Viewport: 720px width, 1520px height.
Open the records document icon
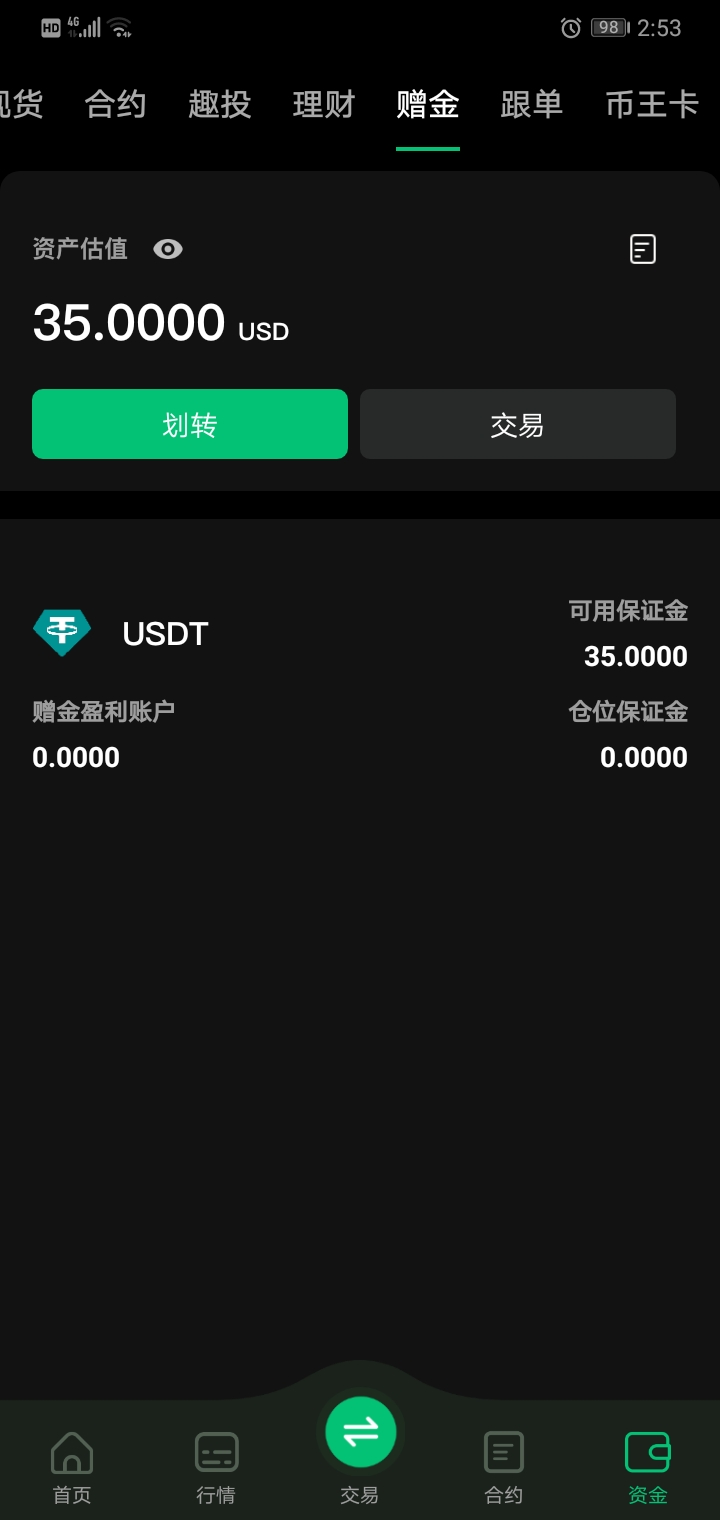[x=643, y=249]
